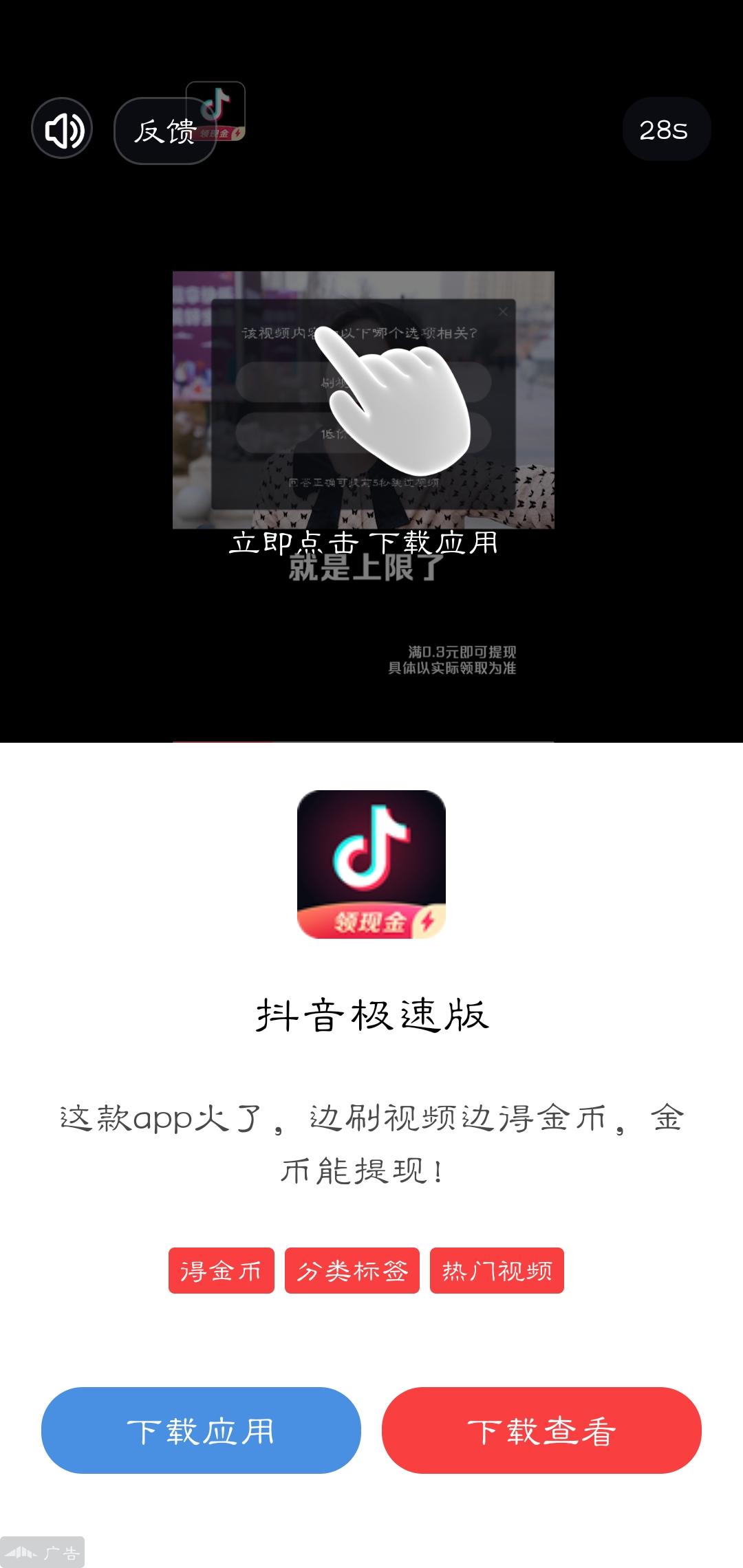Select the 得金币 tag
This screenshot has height=1568, width=743.
coord(221,1272)
